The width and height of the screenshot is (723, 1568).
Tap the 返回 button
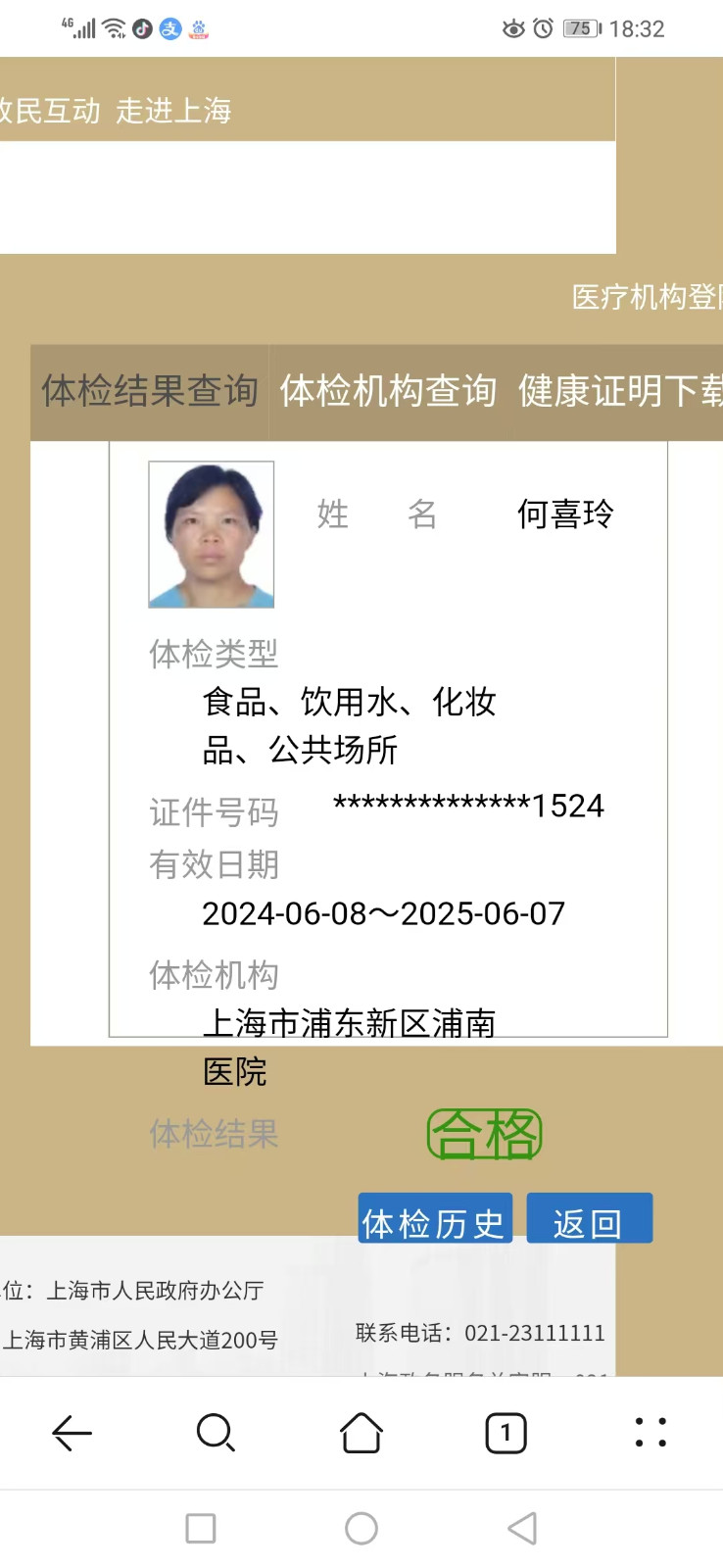click(x=589, y=1220)
